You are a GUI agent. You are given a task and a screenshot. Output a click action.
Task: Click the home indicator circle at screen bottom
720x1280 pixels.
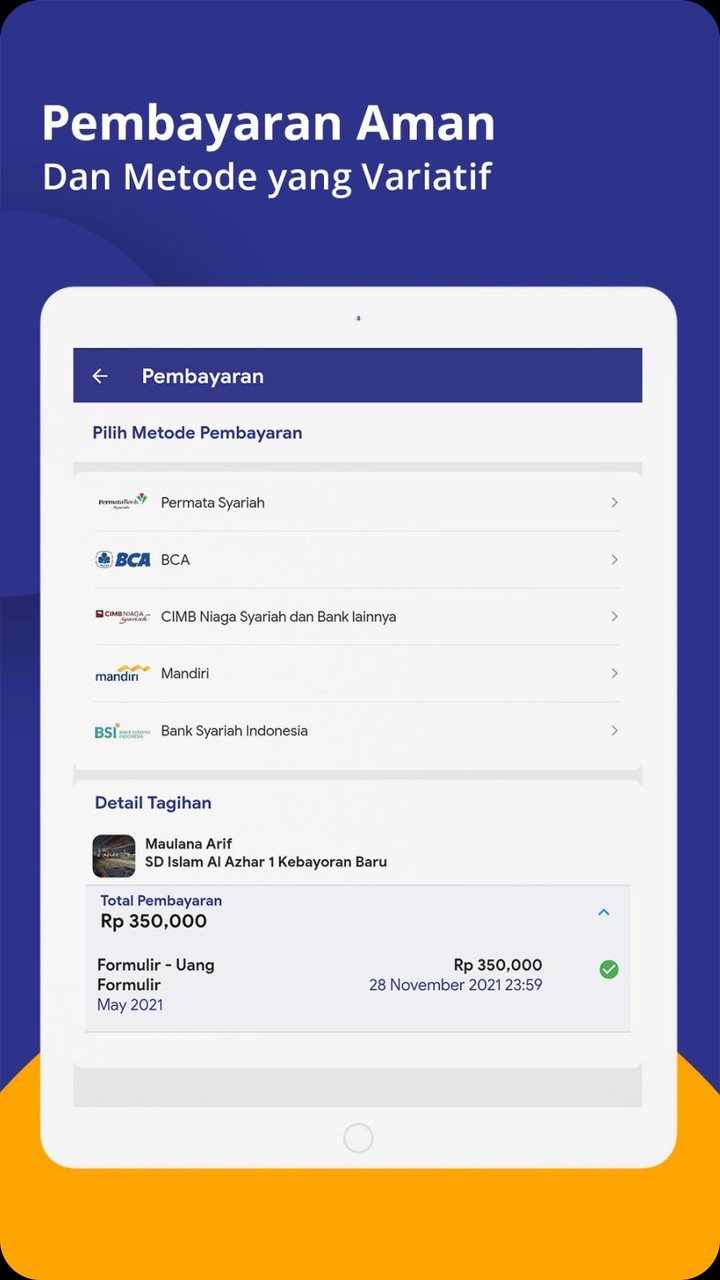tap(357, 1137)
